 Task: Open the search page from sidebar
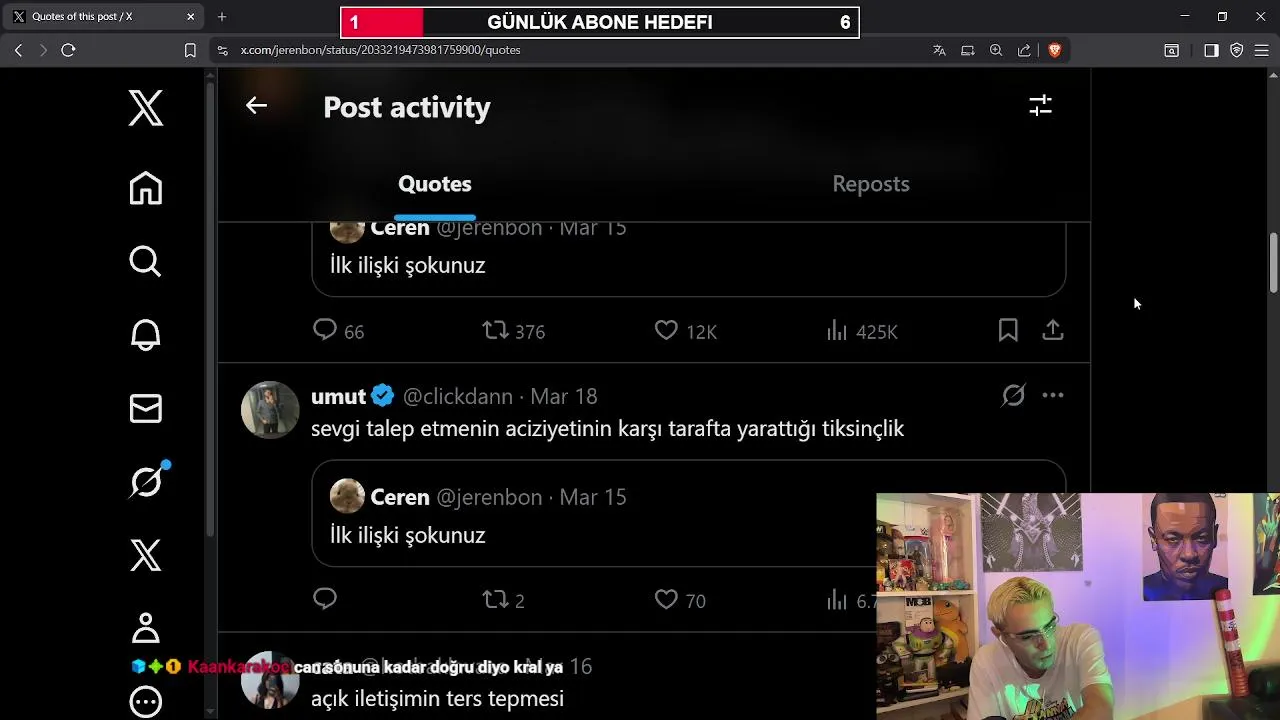(x=146, y=261)
